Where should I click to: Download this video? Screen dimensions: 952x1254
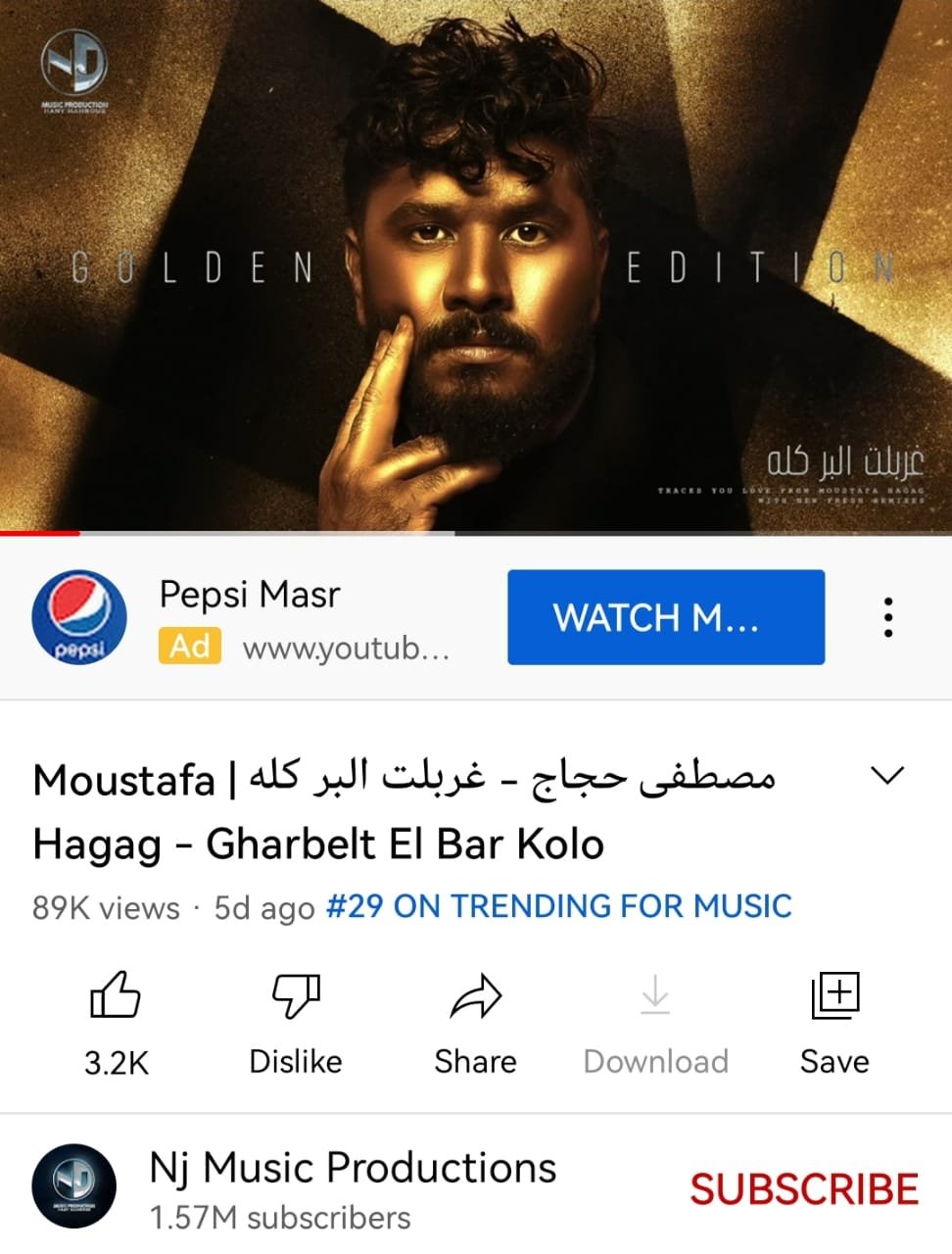click(655, 1021)
